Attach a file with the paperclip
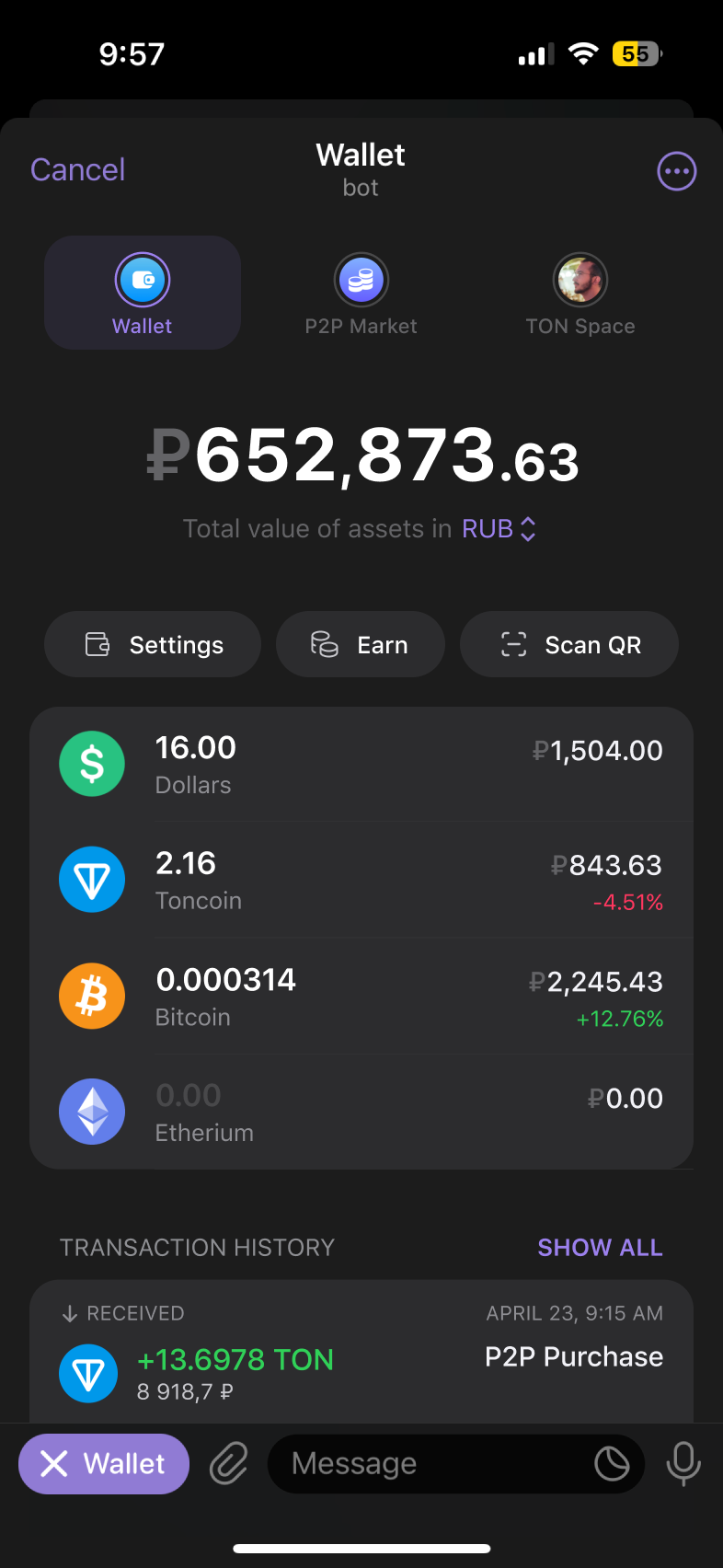Screen dimensions: 723x1568 click(x=229, y=1464)
